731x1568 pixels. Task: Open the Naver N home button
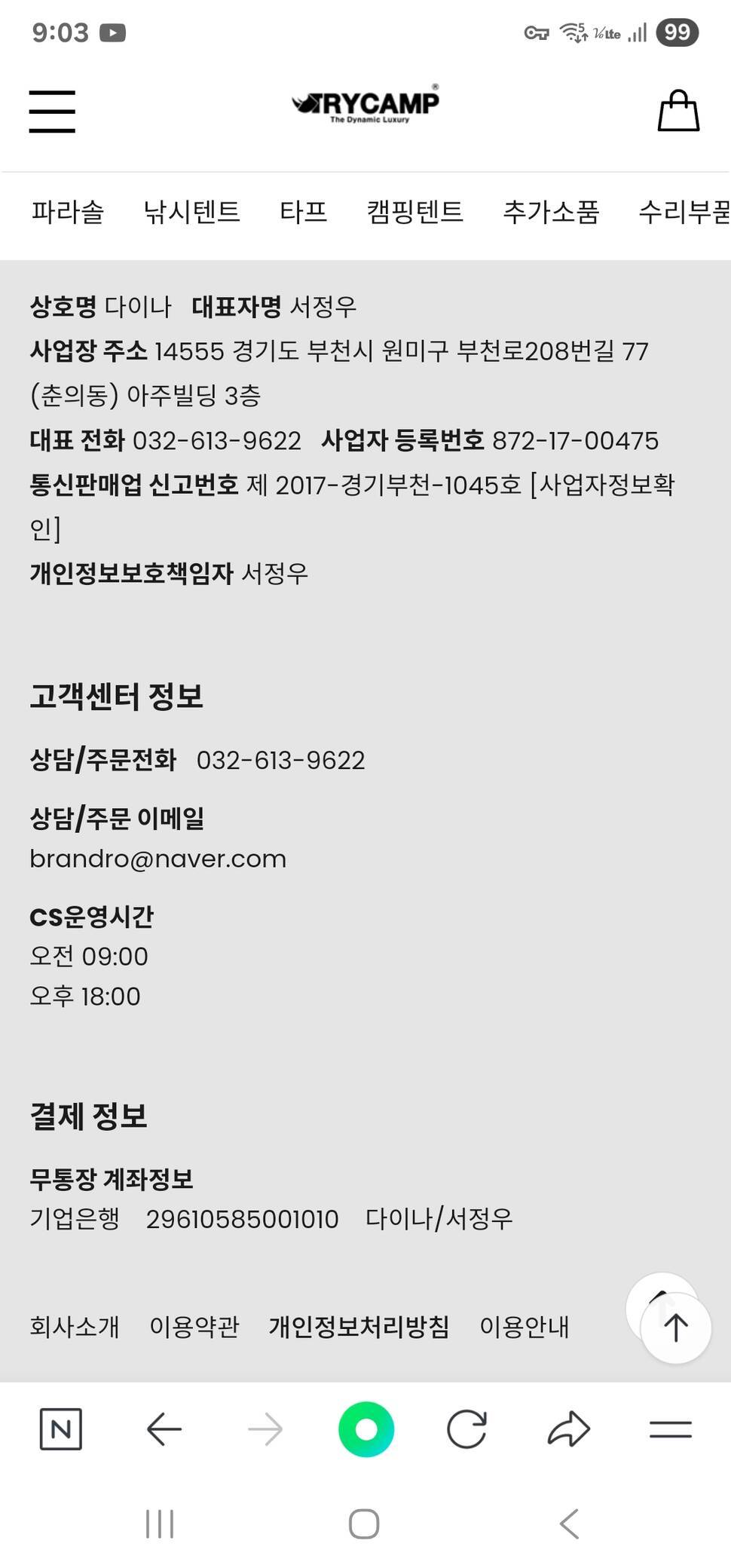pyautogui.click(x=60, y=1429)
